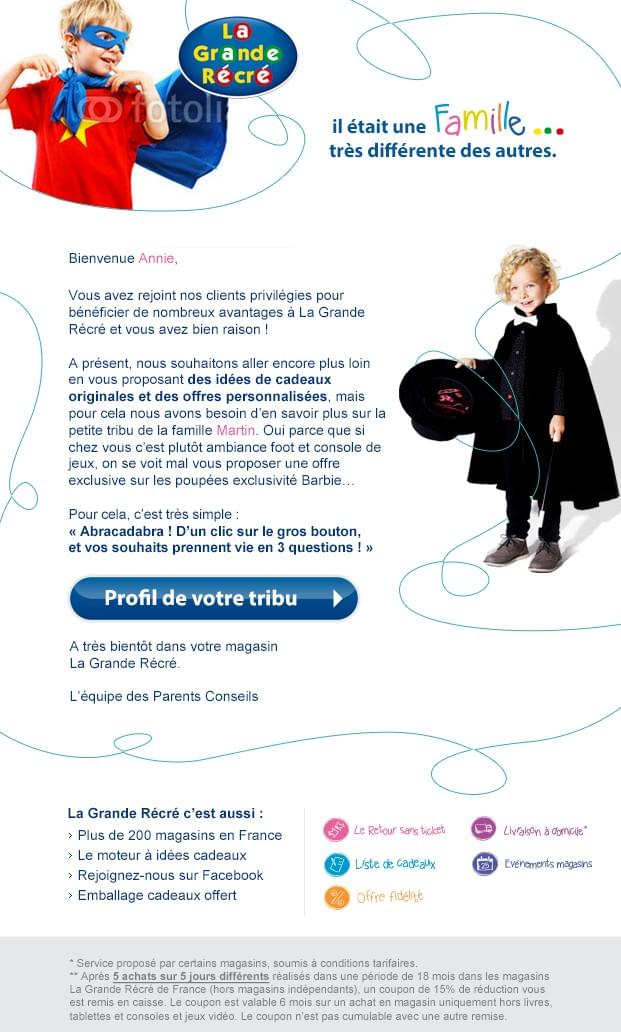Check Evénements magasins service
Viewport: 621px width, 1032px height.
533,863
